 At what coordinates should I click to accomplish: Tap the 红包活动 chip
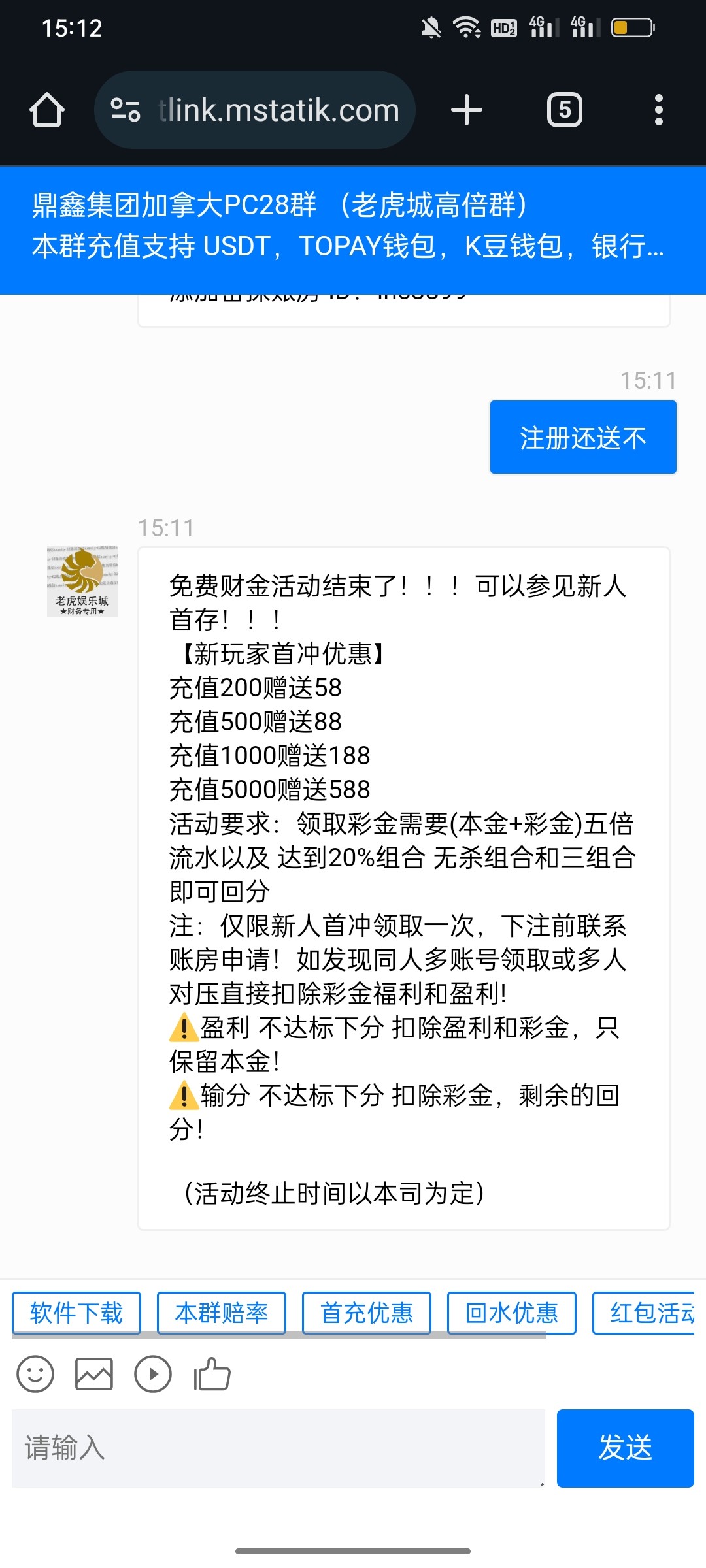(x=644, y=1313)
